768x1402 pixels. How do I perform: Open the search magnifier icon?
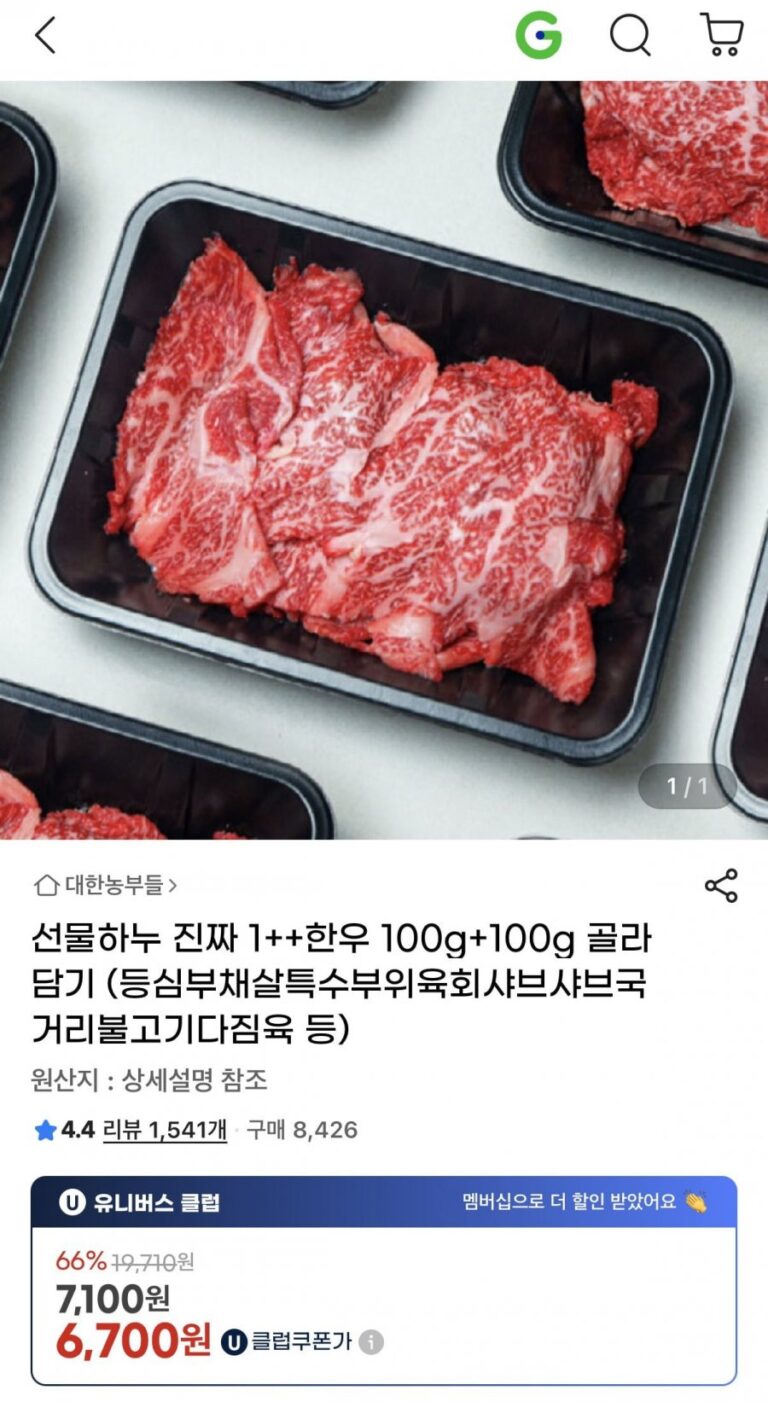(630, 36)
